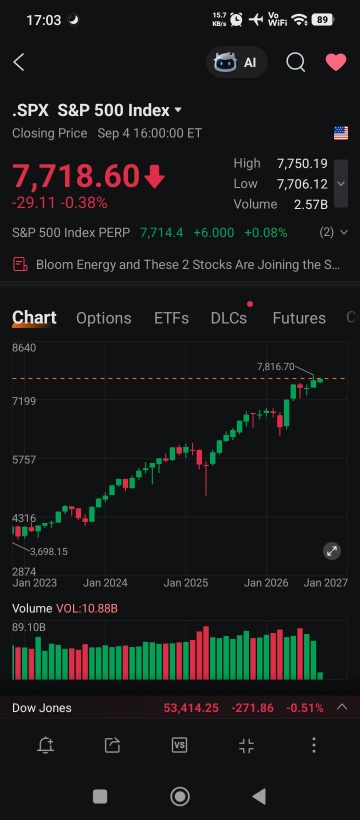Switch to the Futures tab
Image resolution: width=360 pixels, height=820 pixels.
[299, 318]
